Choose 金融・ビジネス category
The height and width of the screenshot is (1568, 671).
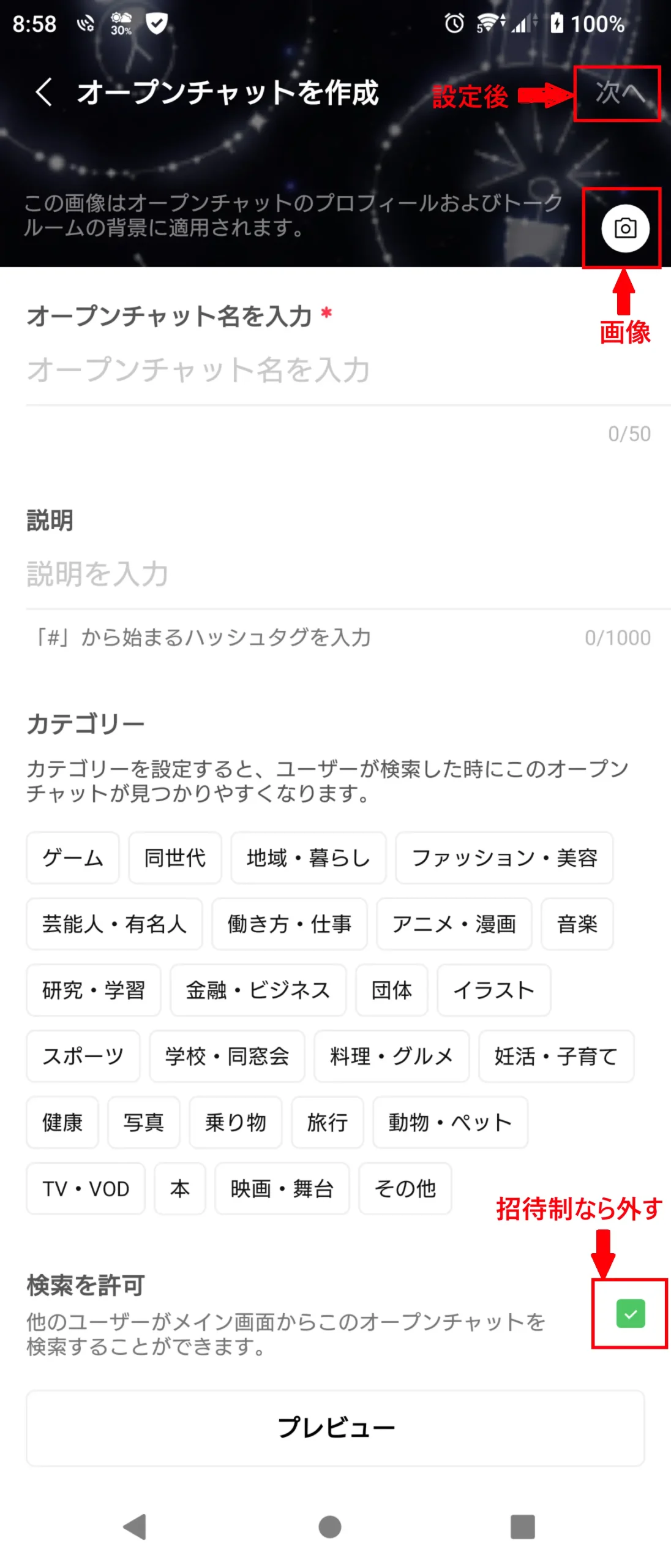258,990
